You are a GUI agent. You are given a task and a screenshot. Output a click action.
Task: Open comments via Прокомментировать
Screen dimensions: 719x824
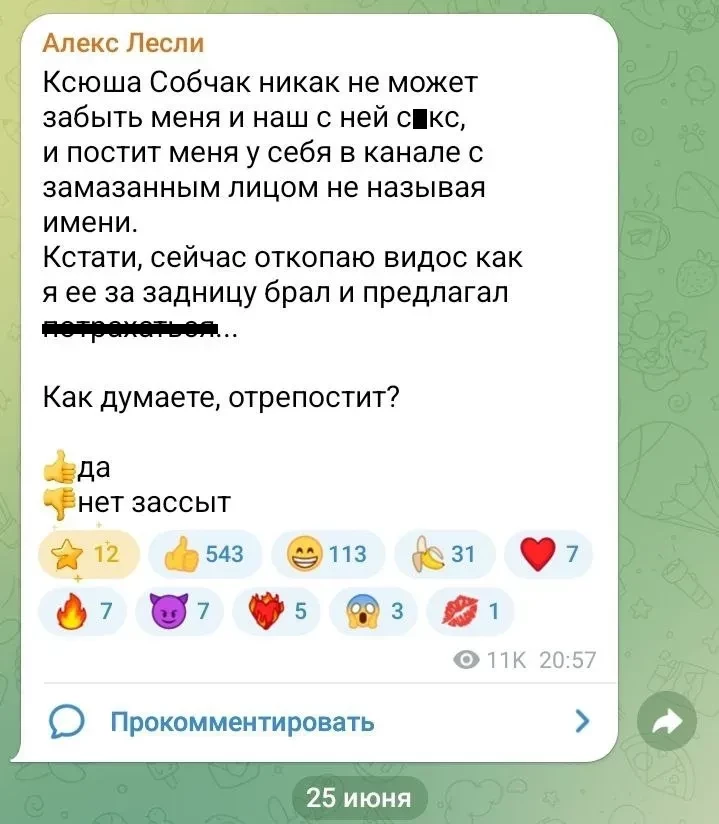[243, 721]
